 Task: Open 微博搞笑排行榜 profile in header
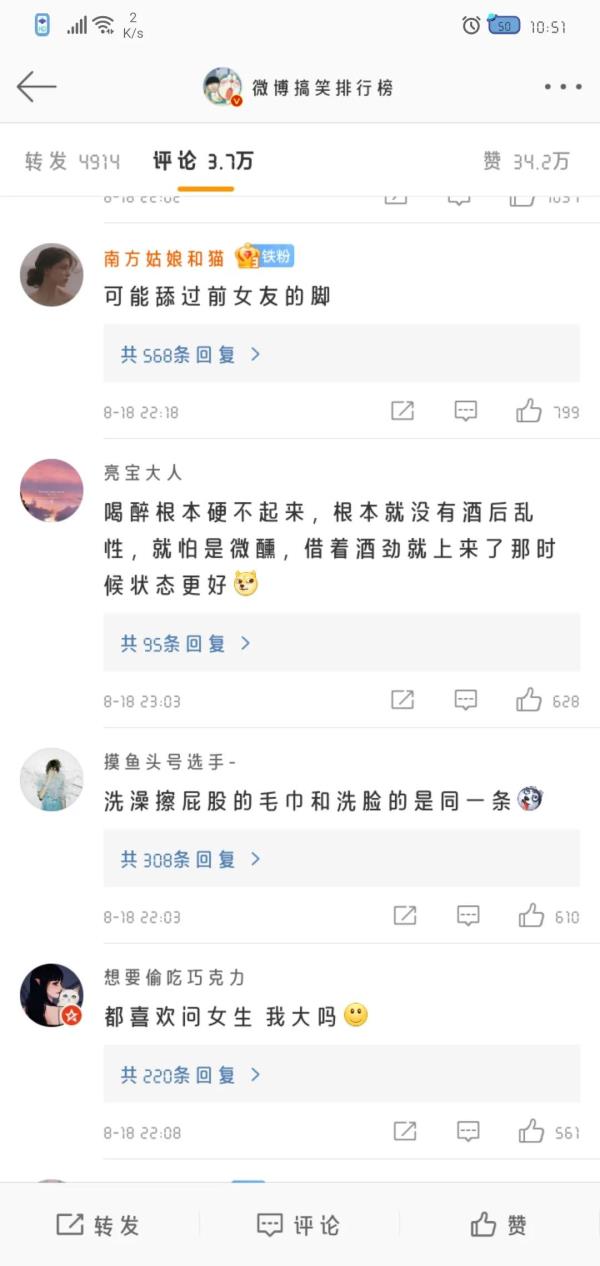click(x=298, y=87)
